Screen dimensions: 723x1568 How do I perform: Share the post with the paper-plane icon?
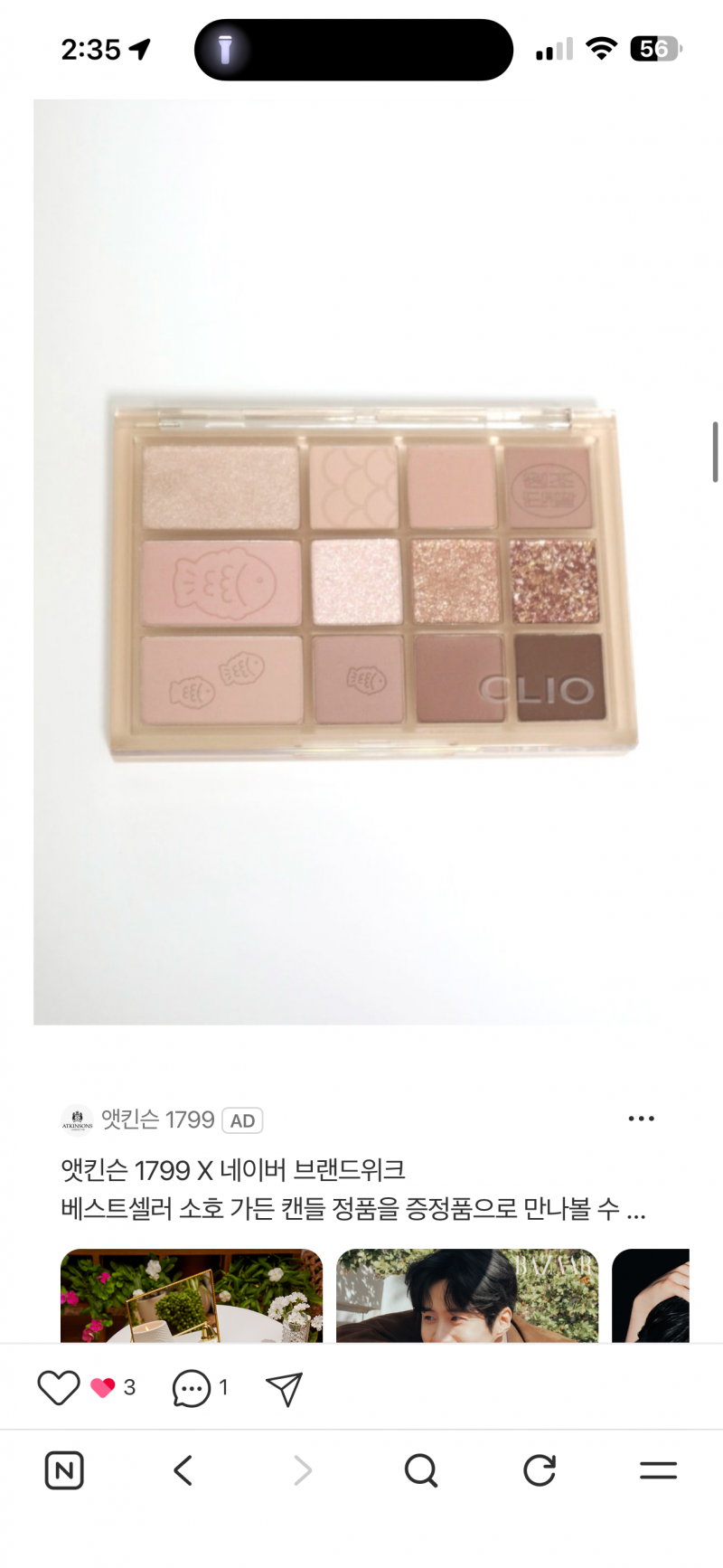click(x=284, y=1389)
